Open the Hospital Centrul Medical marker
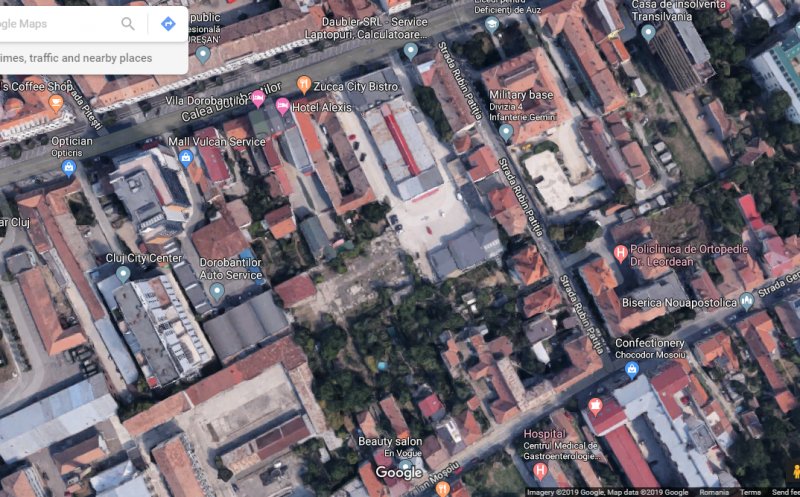The image size is (800, 497). [541, 470]
